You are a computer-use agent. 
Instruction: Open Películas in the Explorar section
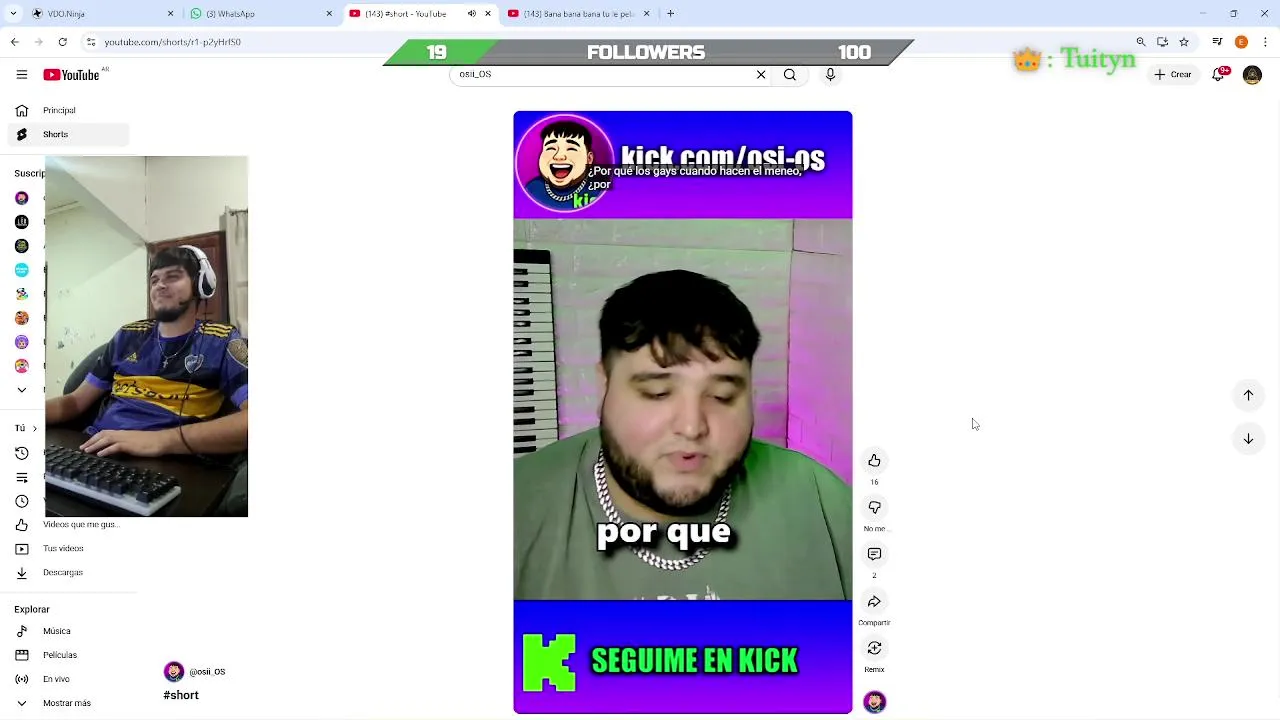click(59, 655)
